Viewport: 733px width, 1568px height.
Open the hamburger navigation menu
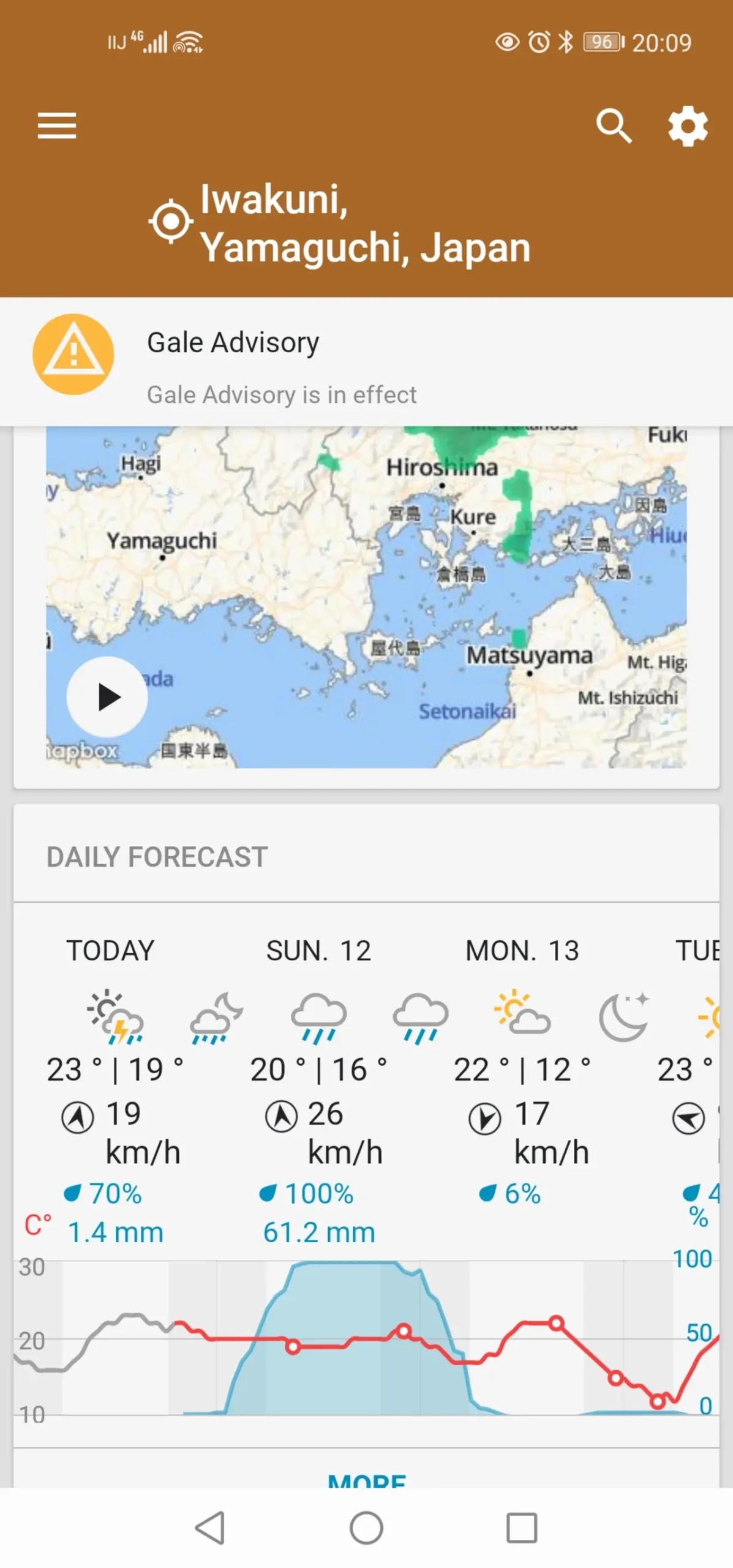[x=57, y=126]
